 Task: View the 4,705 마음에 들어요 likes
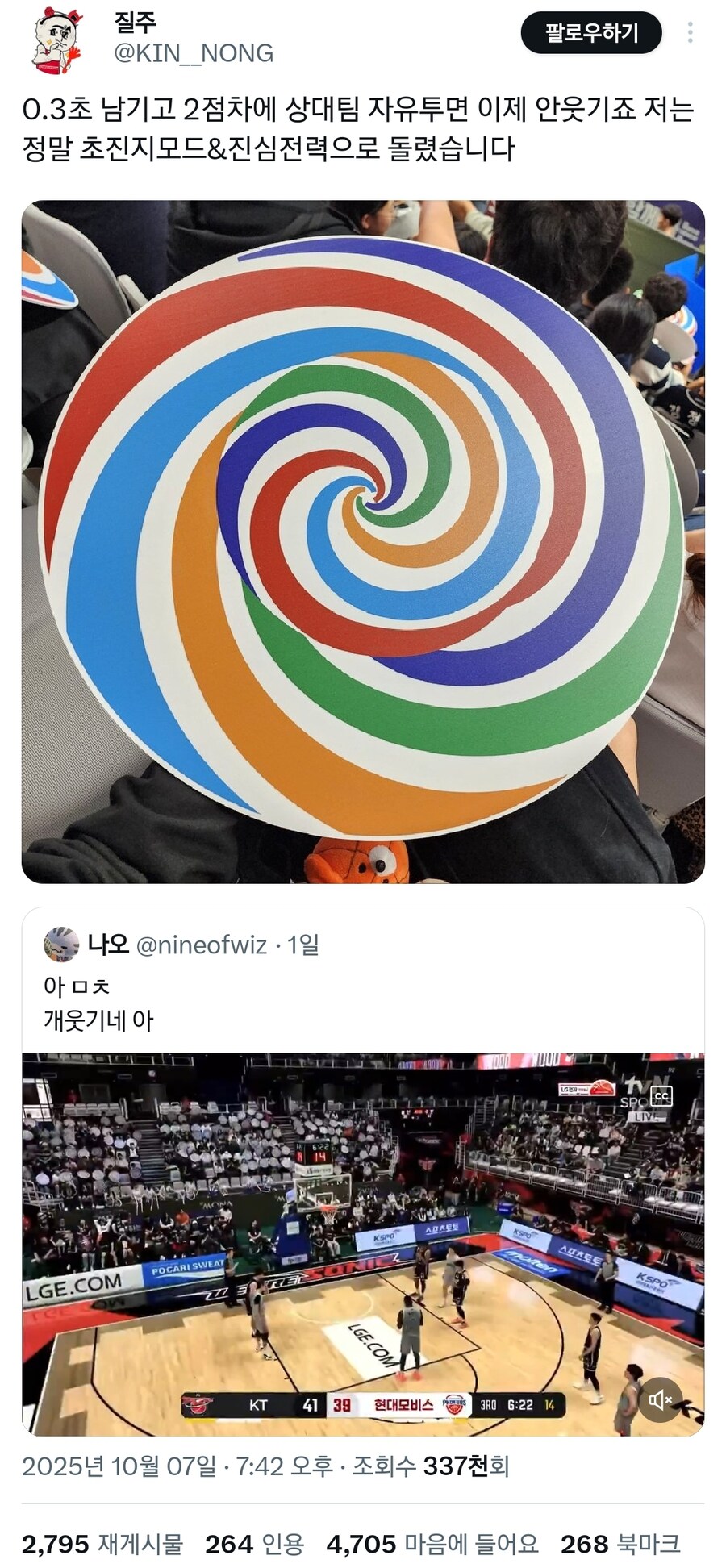click(432, 1544)
